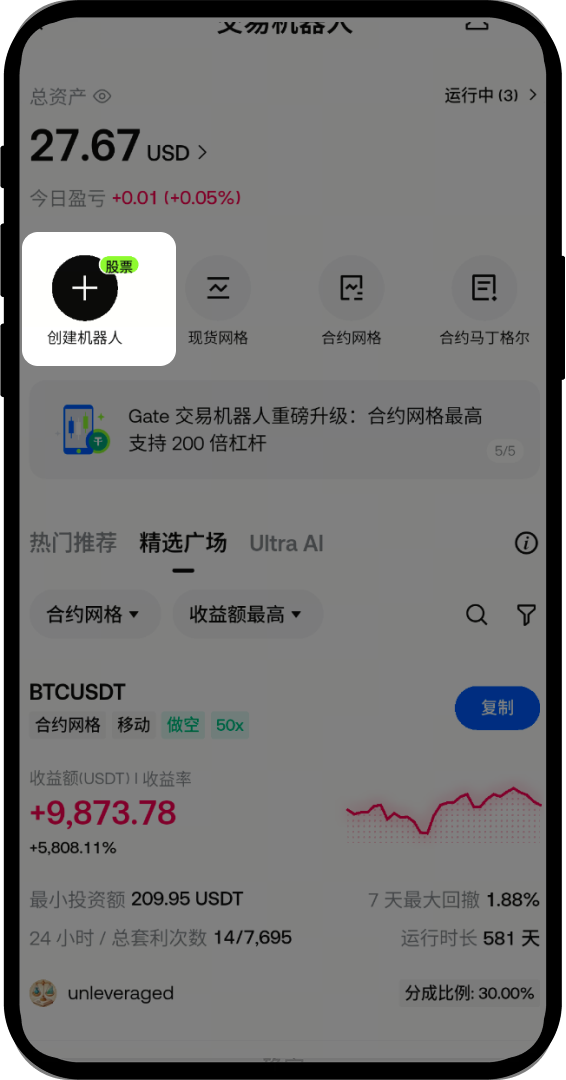
Task: Copy (复制) the BTCUSDT strategy
Action: click(x=497, y=708)
